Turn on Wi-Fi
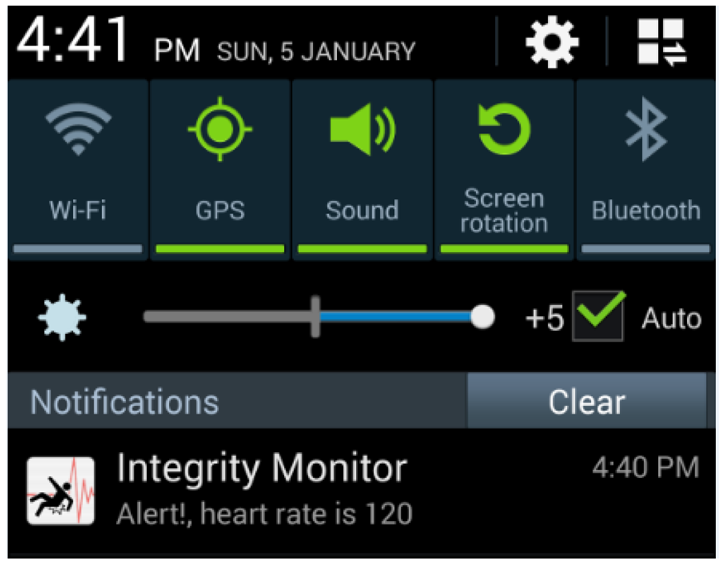 [x=78, y=168]
